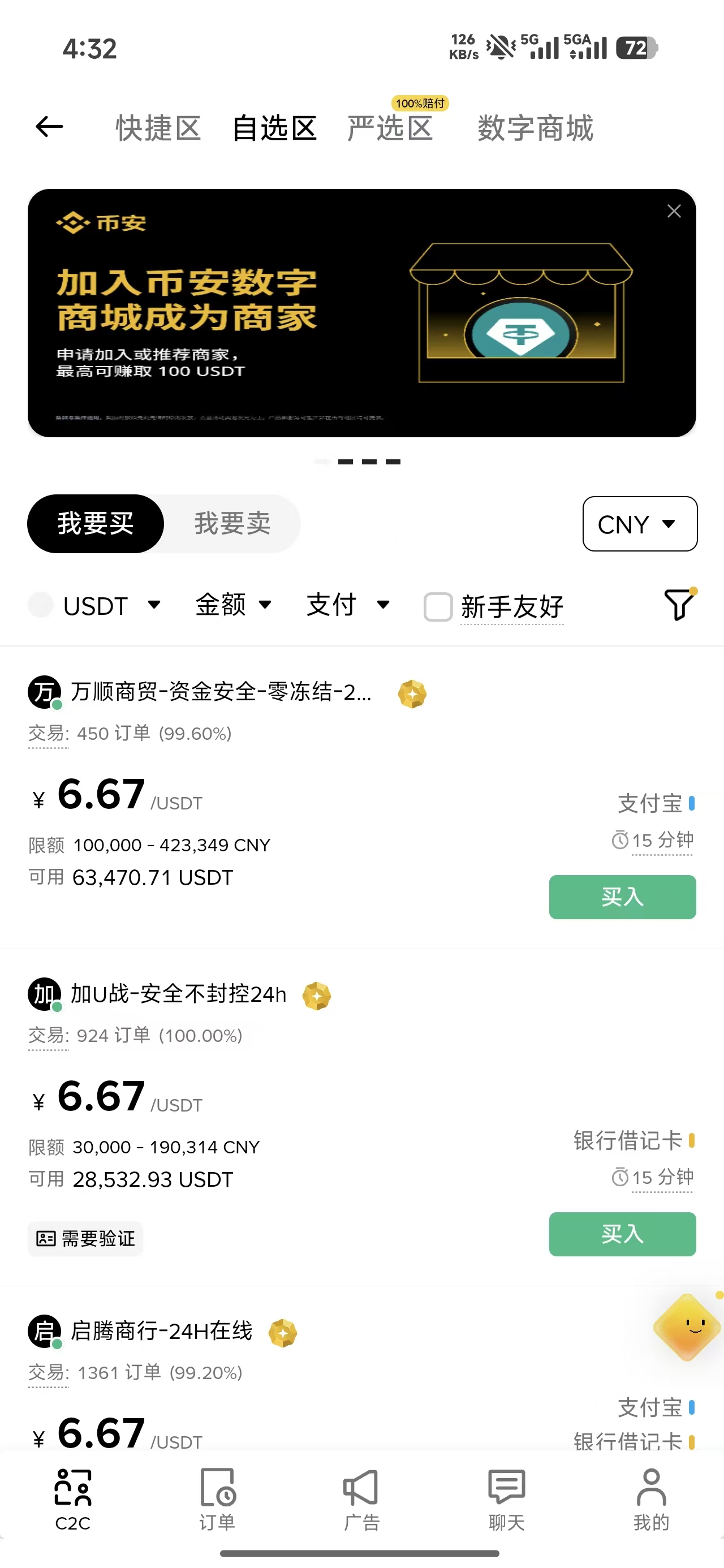This screenshot has width=724, height=1568.
Task: Expand the 金额 amount filter
Action: 233,605
